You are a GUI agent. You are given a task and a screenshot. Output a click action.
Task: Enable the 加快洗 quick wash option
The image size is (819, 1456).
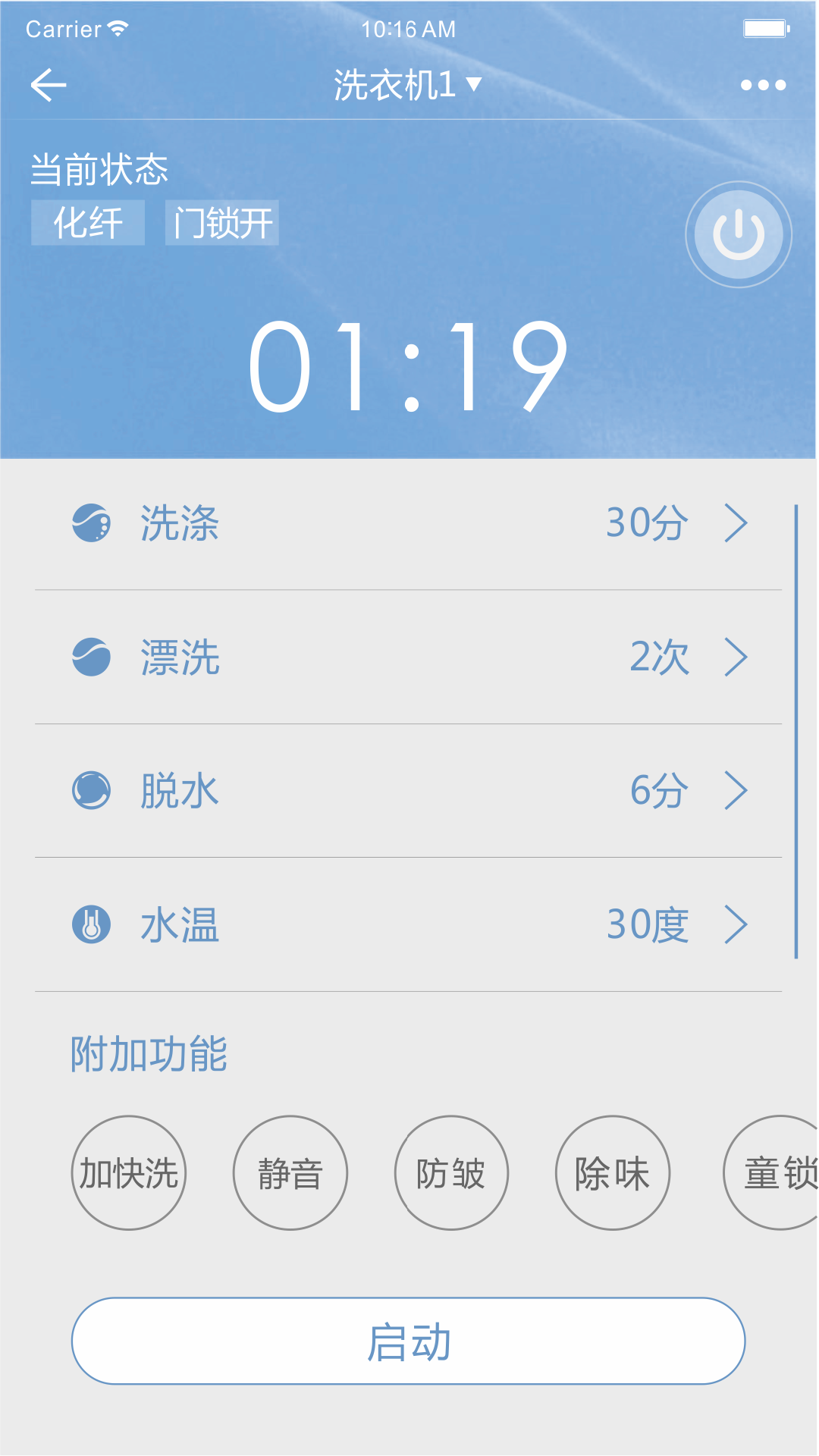[127, 1172]
